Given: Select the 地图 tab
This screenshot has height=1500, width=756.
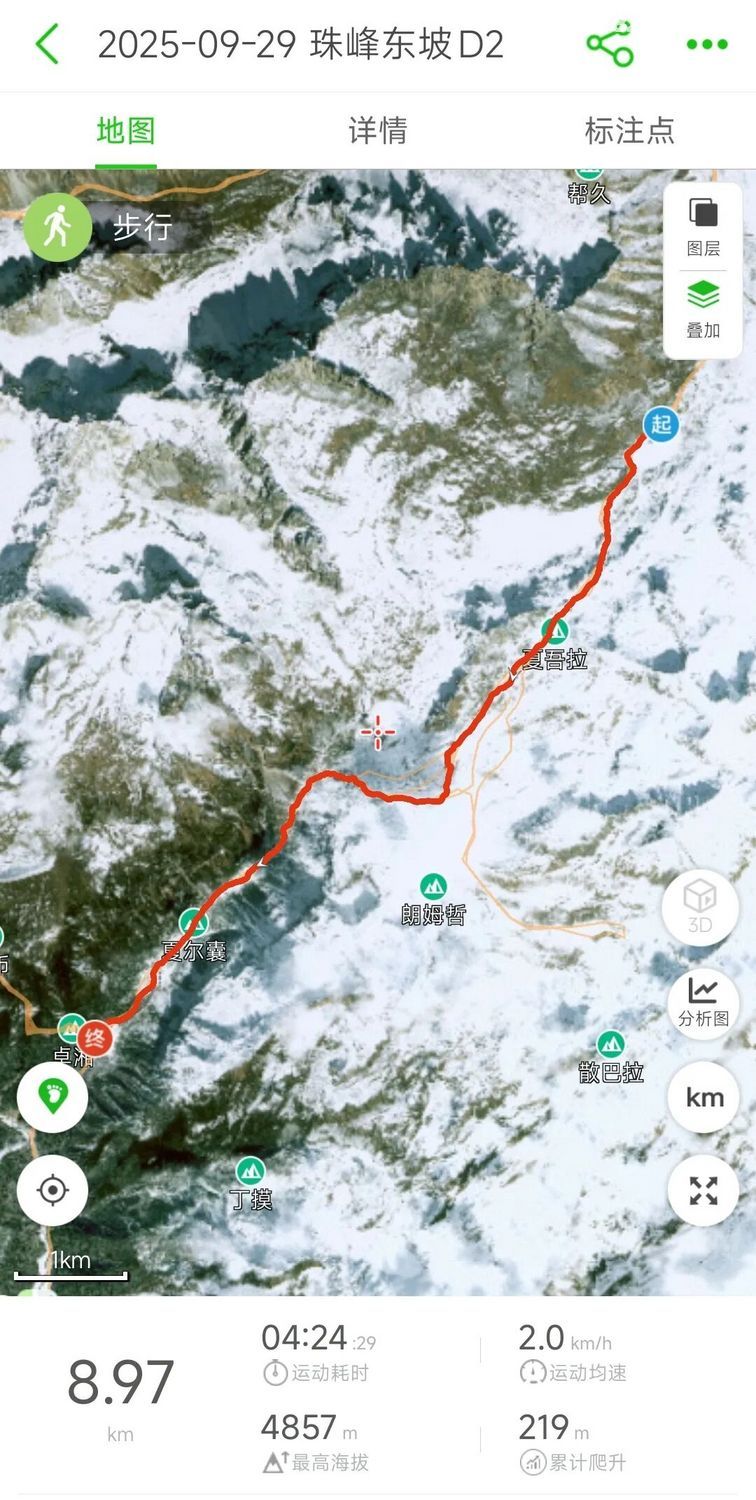Looking at the screenshot, I should pyautogui.click(x=126, y=131).
